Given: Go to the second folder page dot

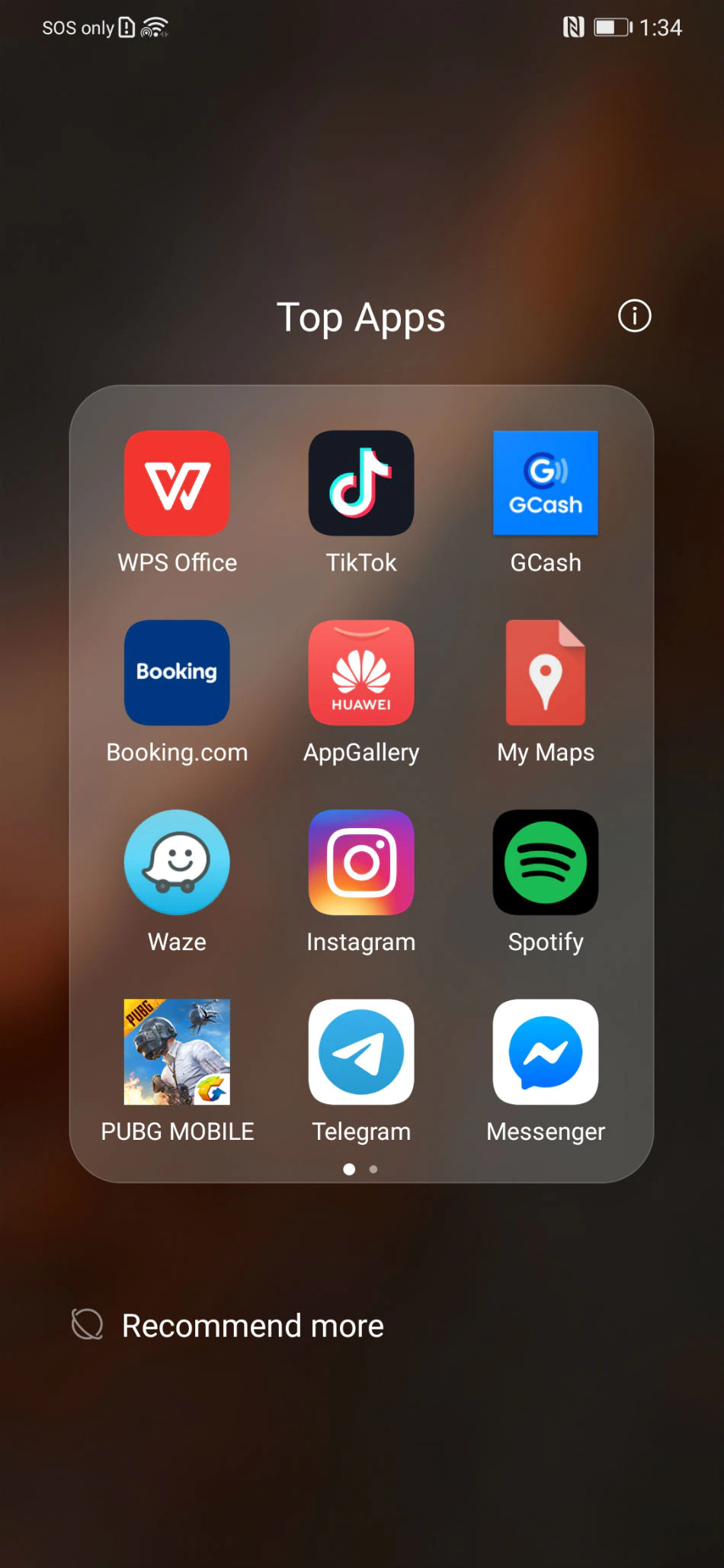Looking at the screenshot, I should pyautogui.click(x=373, y=1169).
